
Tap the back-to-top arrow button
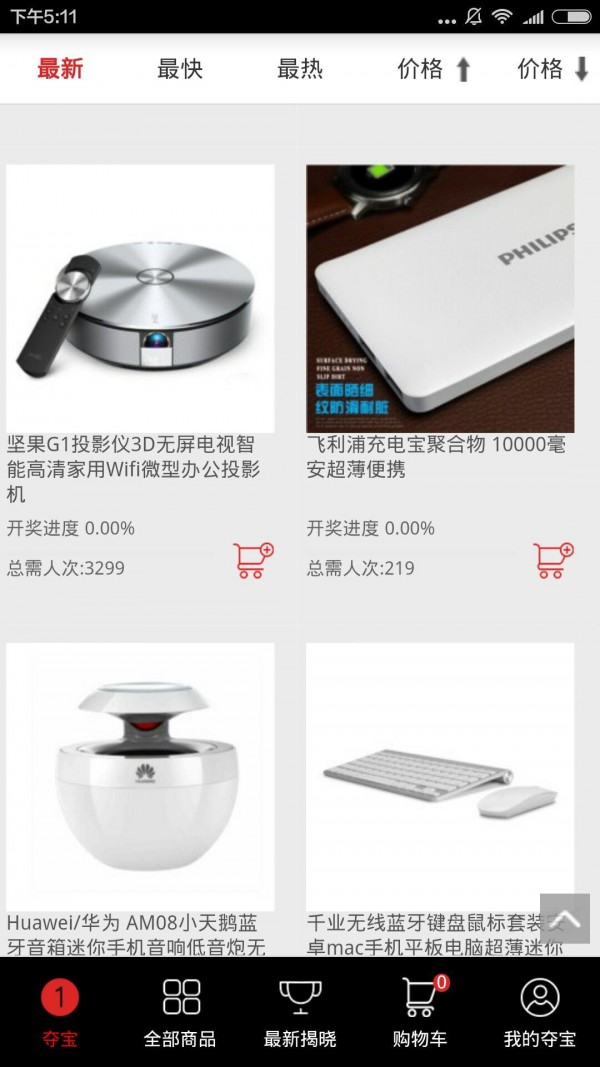tap(565, 918)
